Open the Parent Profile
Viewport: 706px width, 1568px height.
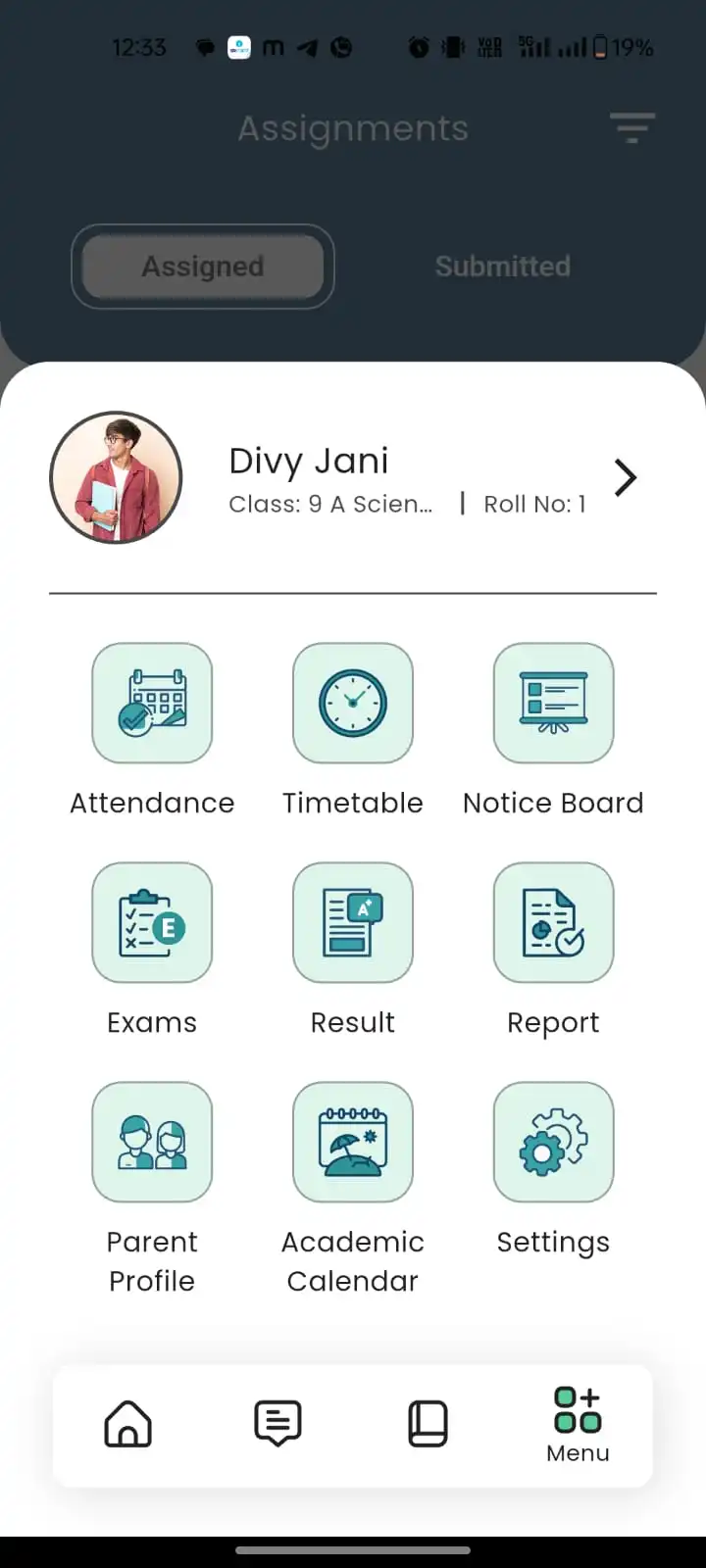(x=152, y=1143)
